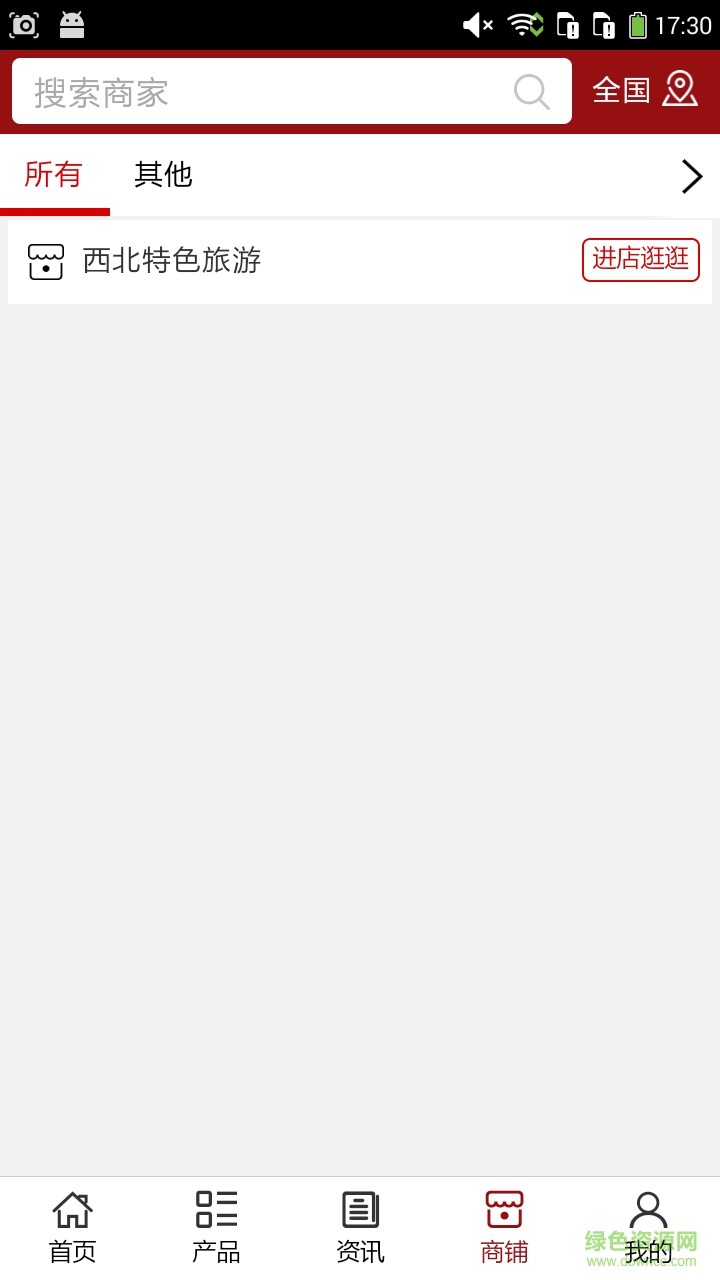Image resolution: width=720 pixels, height=1280 pixels.
Task: Expand more categories with the arrow
Action: pyautogui.click(x=691, y=176)
